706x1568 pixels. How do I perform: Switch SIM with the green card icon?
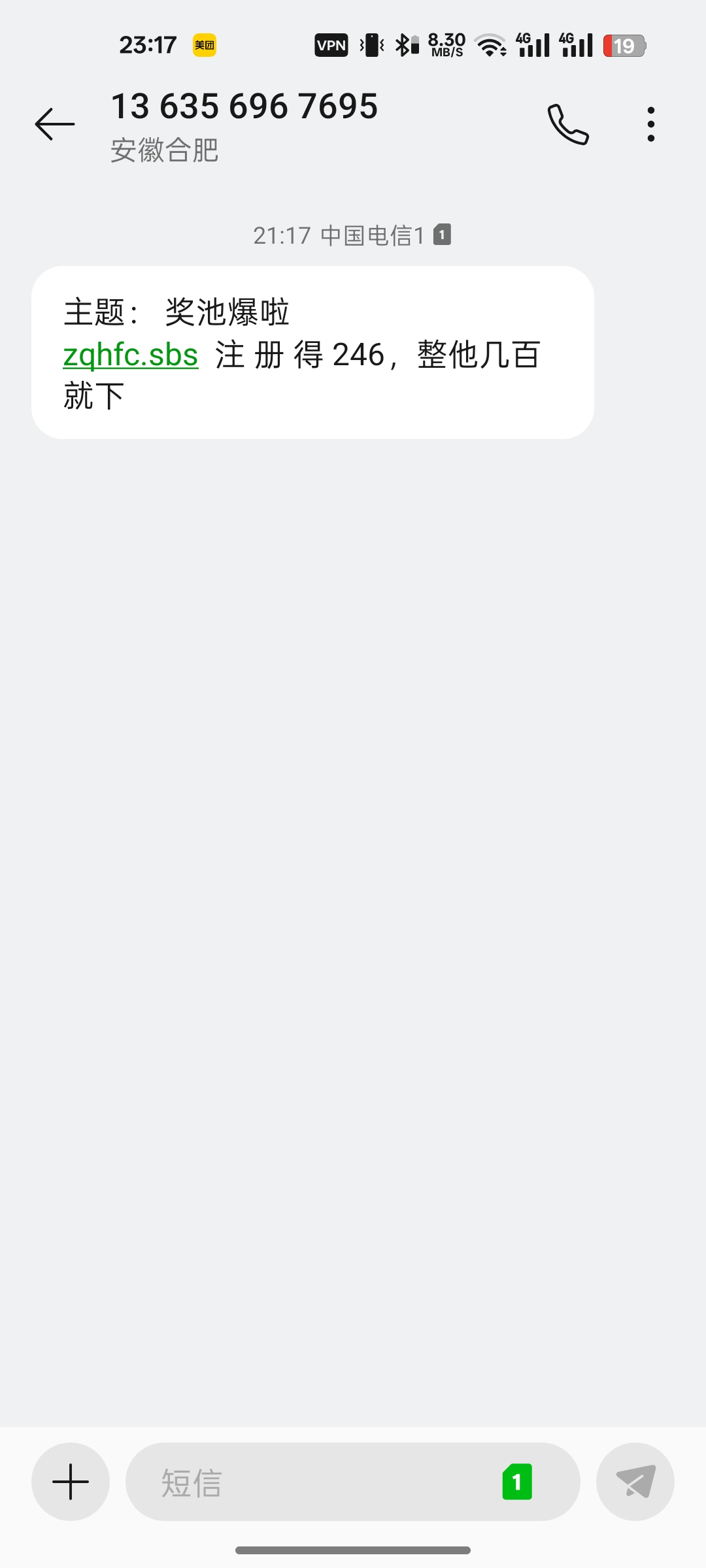point(517,1482)
